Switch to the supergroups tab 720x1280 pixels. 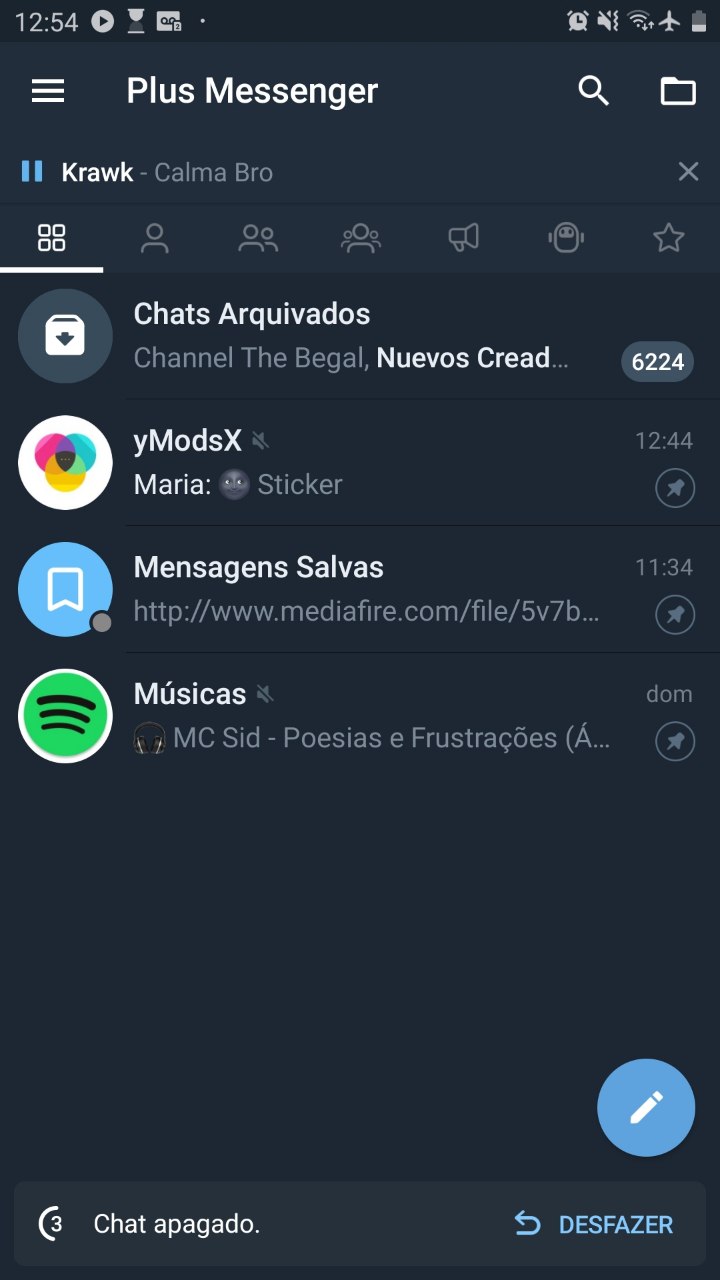[x=360, y=238]
